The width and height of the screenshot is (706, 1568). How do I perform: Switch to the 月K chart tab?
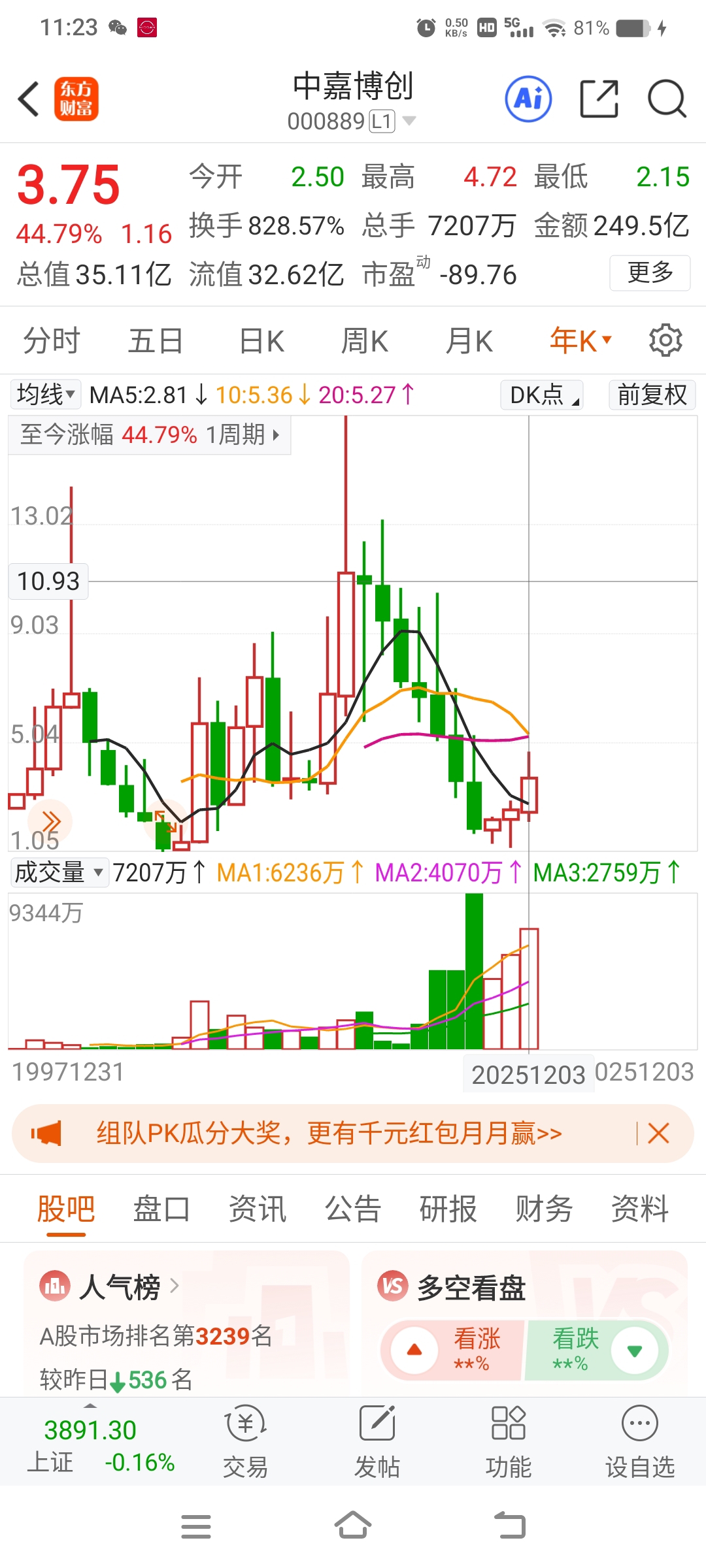[469, 341]
